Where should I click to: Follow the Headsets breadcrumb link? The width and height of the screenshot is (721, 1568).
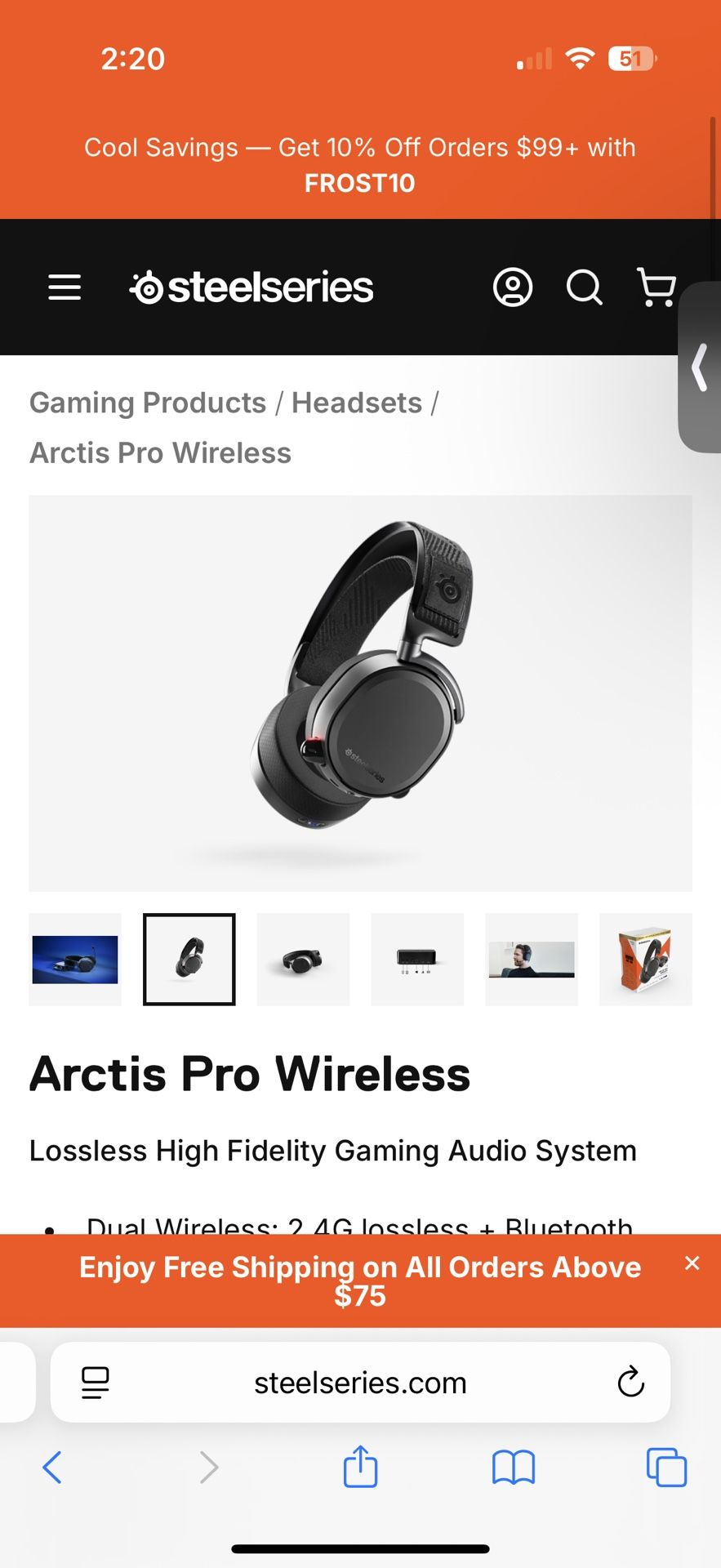coord(357,403)
